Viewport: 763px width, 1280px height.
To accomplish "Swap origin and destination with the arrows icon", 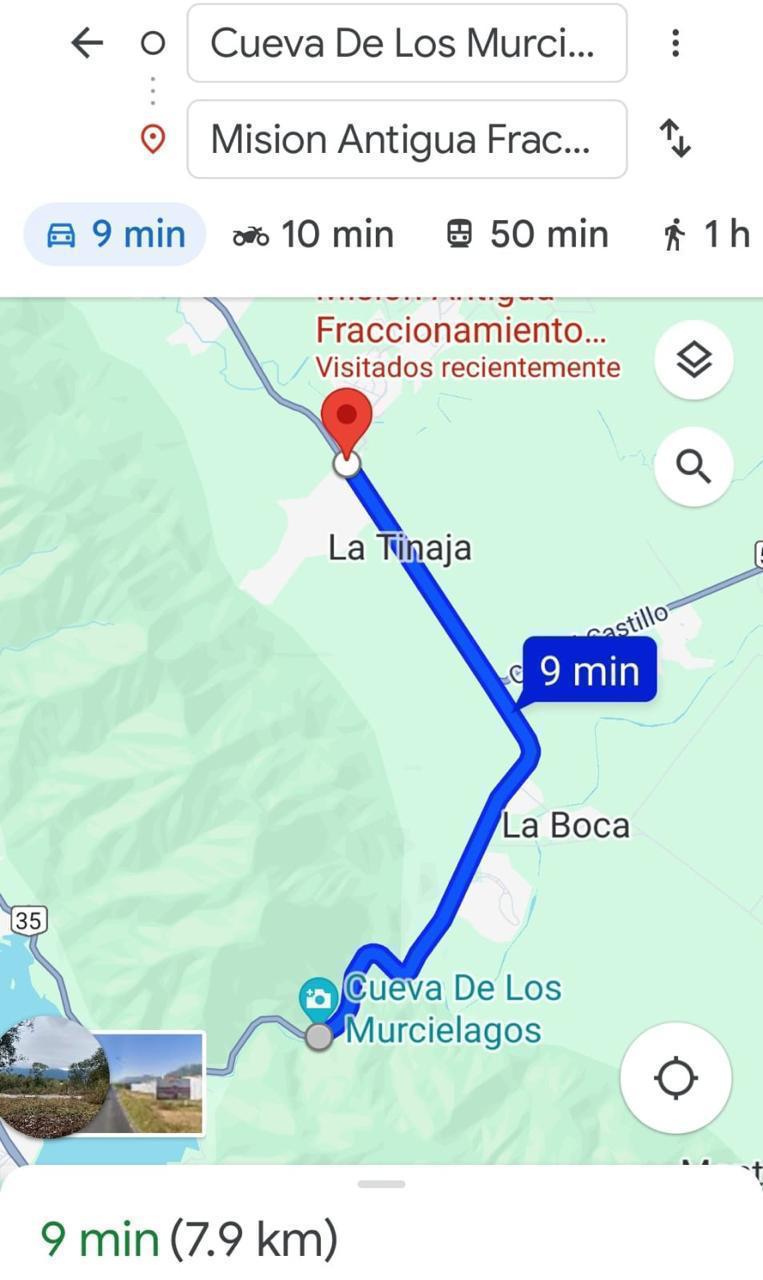I will (676, 139).
